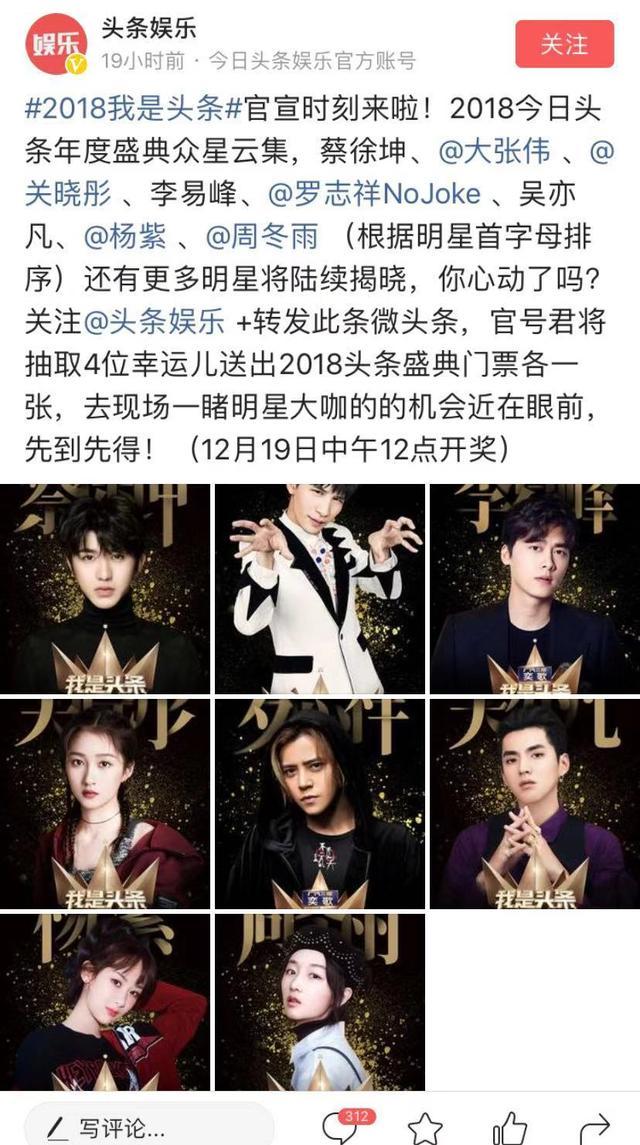Open the poster of the woman in beaded beret
This screenshot has width=640, height=1145.
pos(320,1000)
